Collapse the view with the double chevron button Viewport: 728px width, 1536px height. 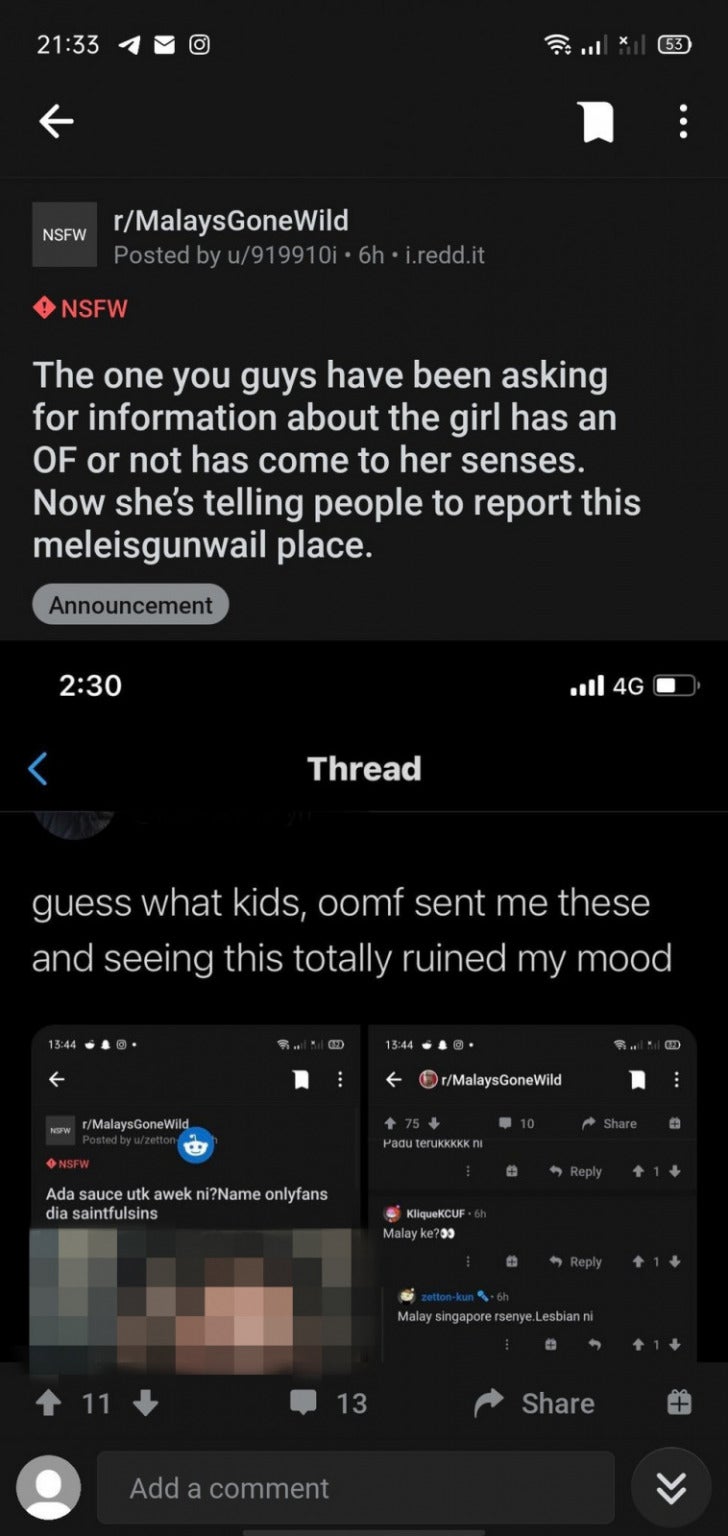pos(672,1487)
